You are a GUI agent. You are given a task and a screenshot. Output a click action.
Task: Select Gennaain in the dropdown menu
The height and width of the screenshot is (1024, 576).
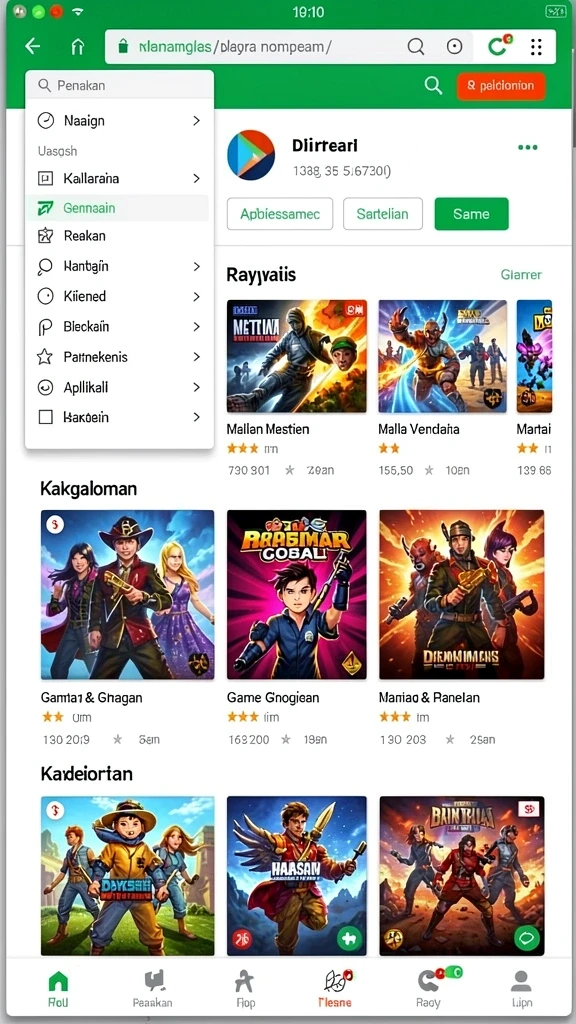pos(120,208)
